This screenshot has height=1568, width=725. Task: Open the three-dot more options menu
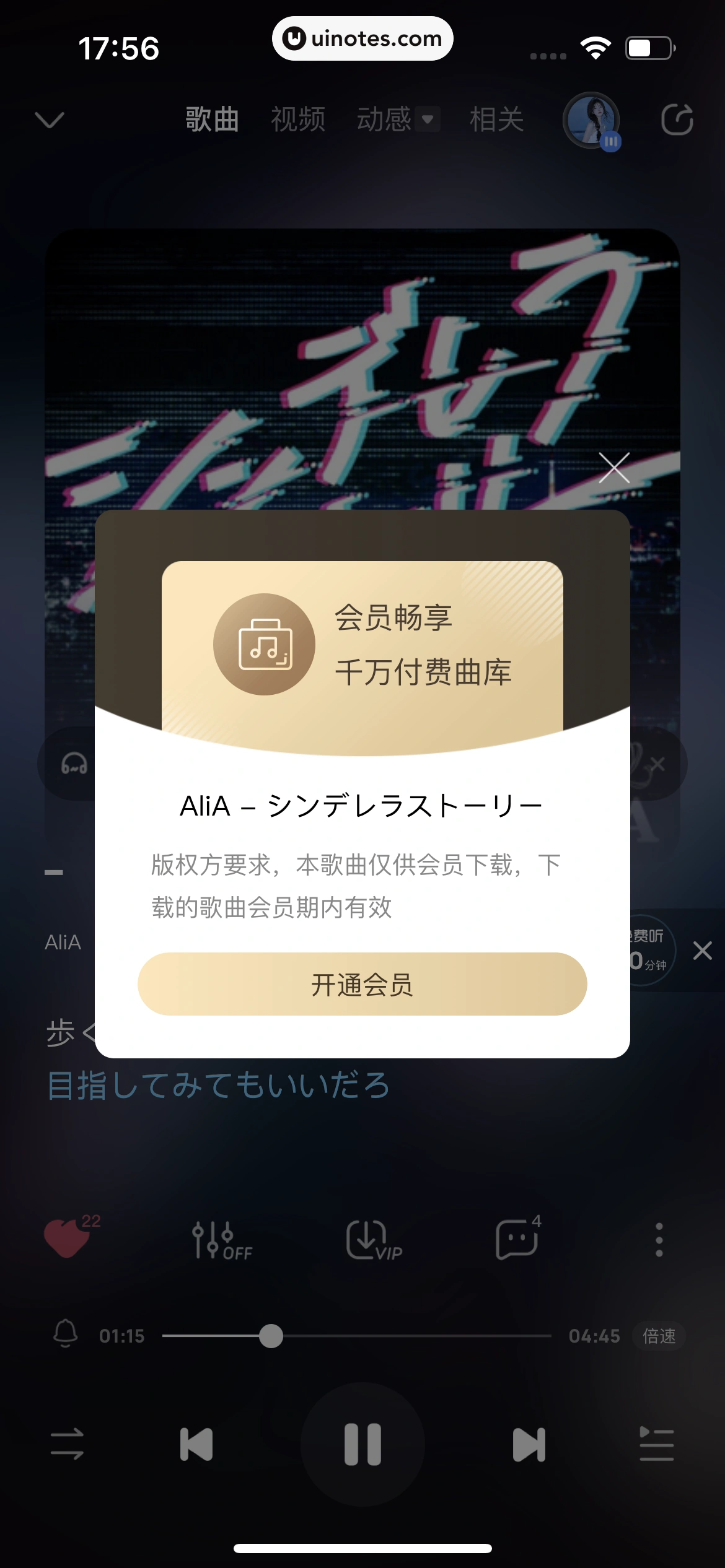coord(659,1239)
